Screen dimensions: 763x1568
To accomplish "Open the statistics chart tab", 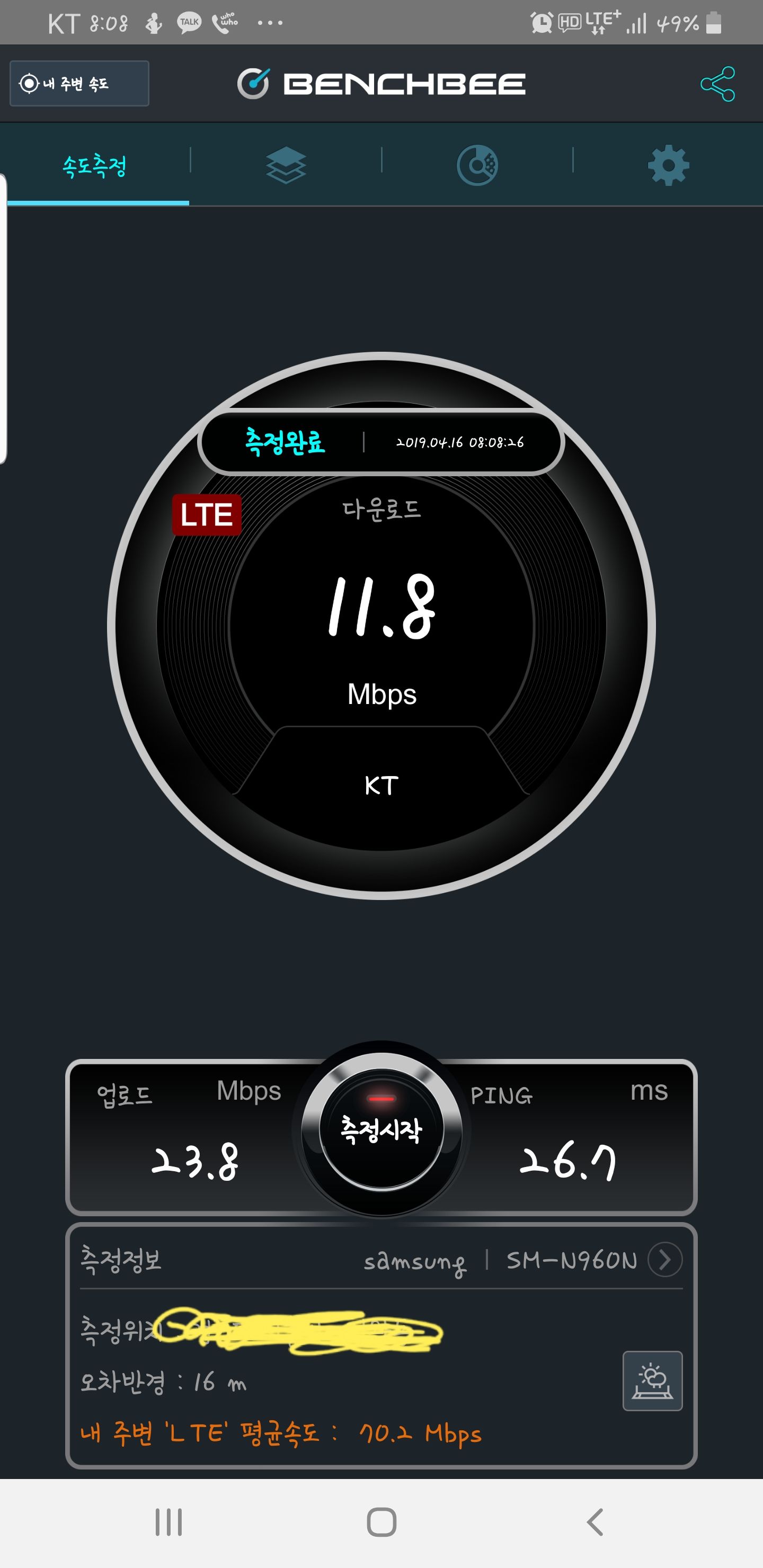I will (477, 165).
